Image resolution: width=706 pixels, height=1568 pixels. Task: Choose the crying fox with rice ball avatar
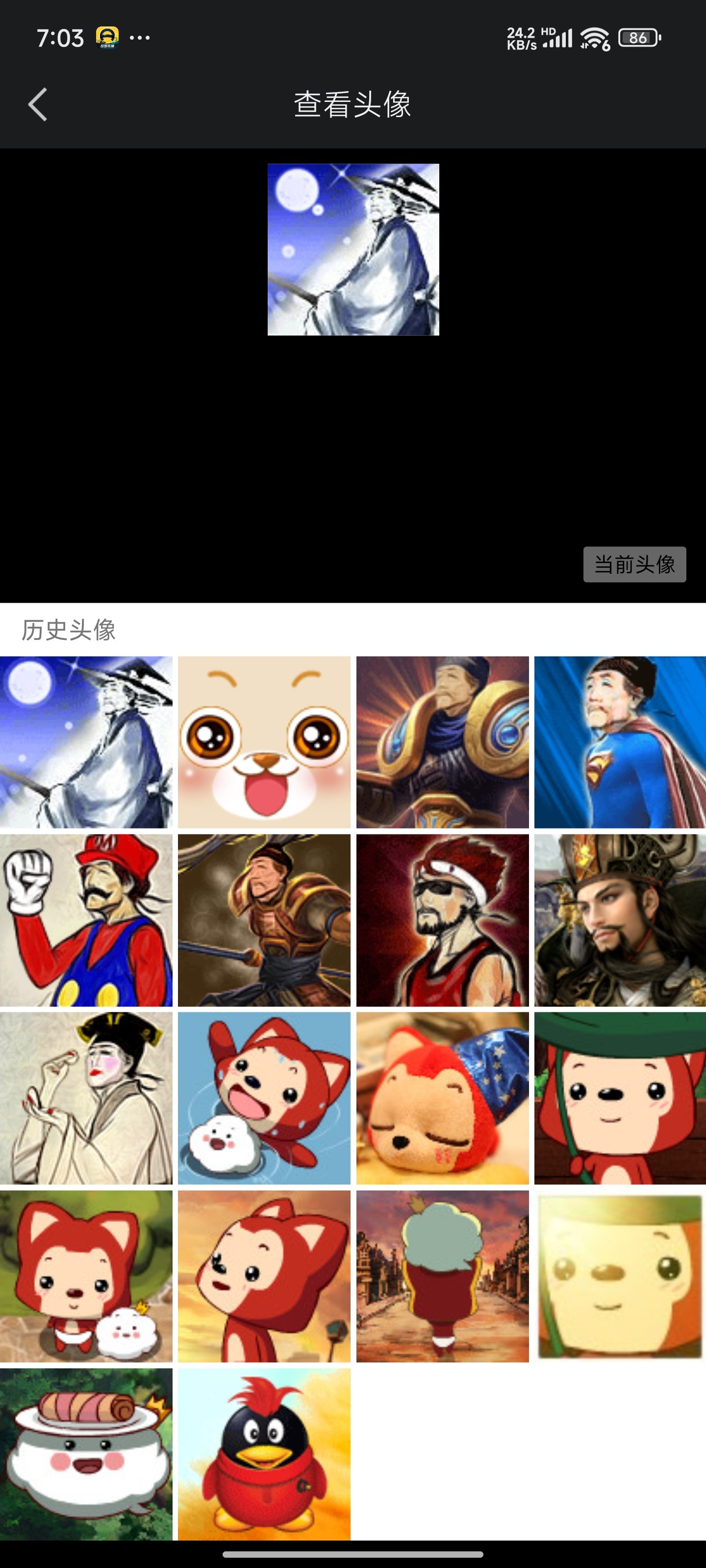[x=264, y=1098]
